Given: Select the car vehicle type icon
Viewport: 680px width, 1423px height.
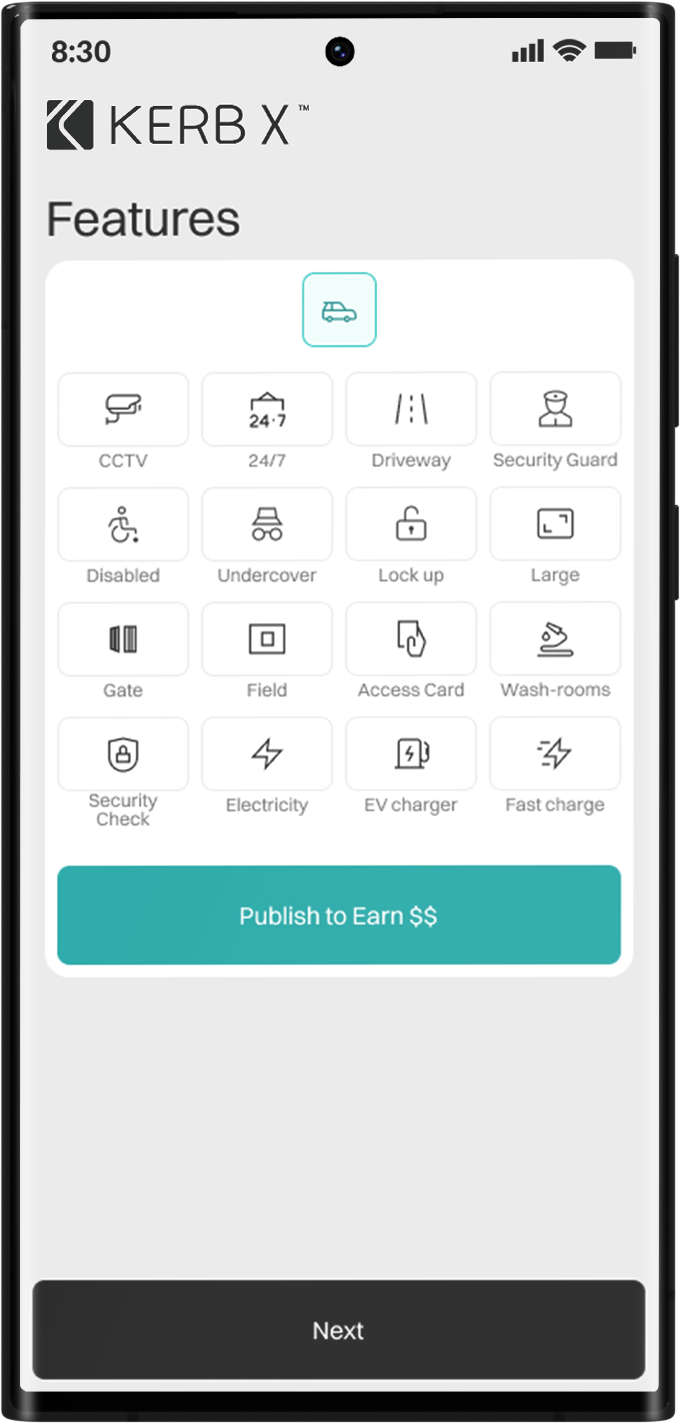Looking at the screenshot, I should (x=339, y=310).
